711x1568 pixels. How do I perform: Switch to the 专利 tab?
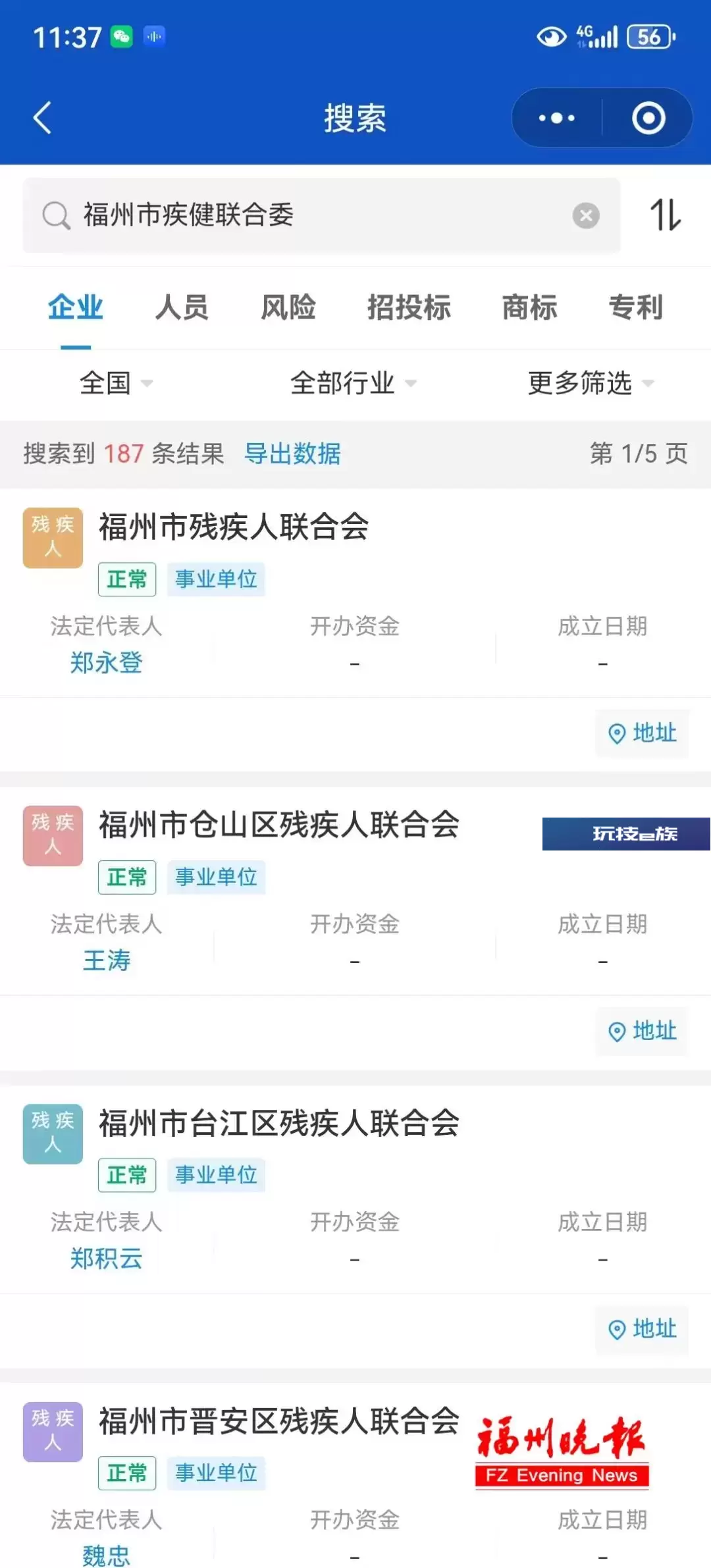[635, 307]
